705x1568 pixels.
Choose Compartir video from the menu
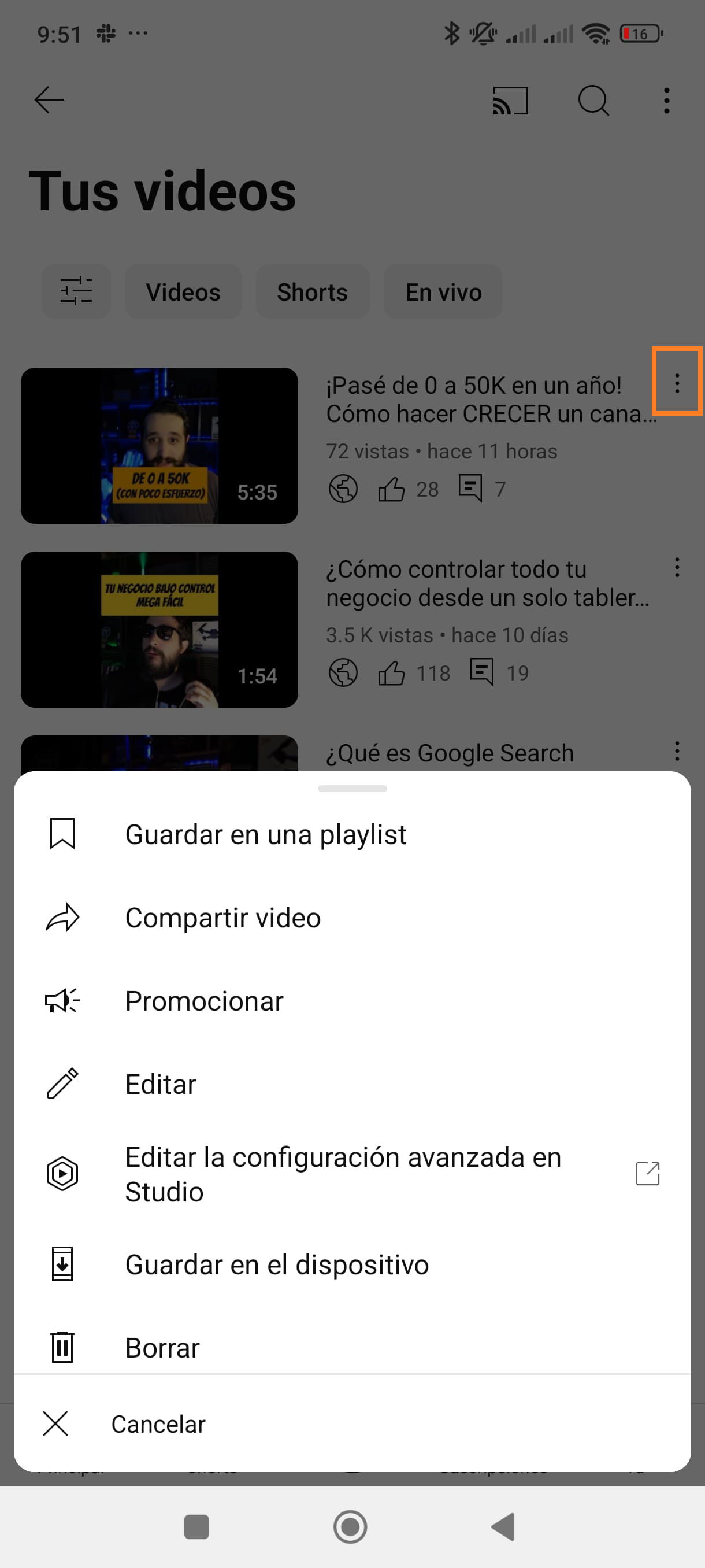[222, 918]
